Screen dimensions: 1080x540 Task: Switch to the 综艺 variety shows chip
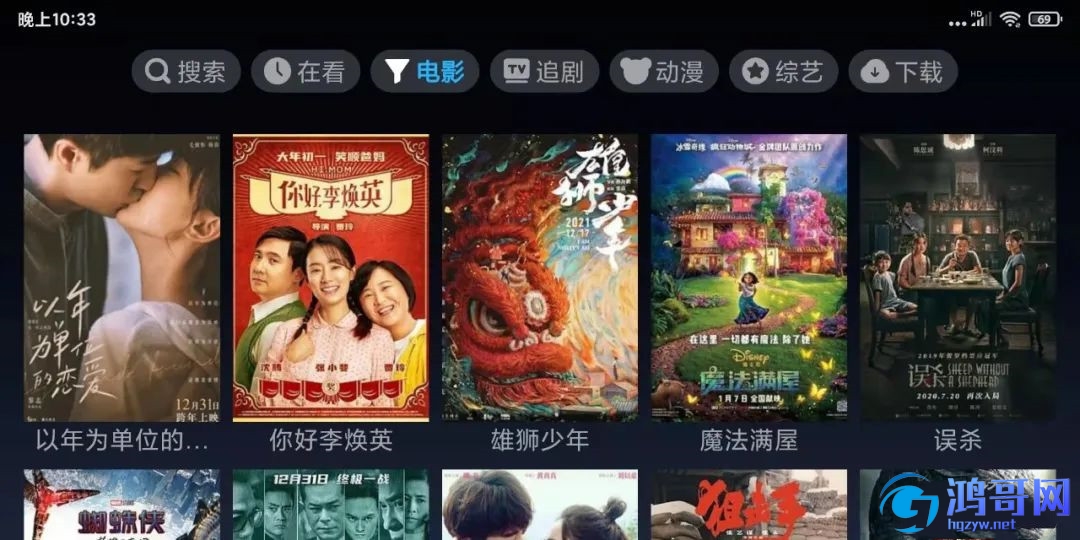coord(783,72)
